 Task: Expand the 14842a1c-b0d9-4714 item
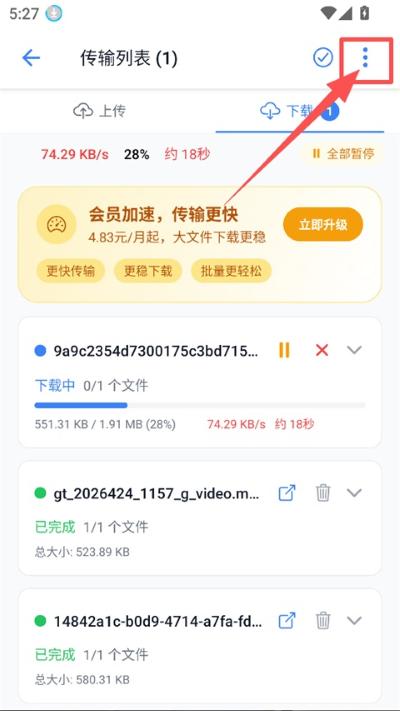coord(354,621)
